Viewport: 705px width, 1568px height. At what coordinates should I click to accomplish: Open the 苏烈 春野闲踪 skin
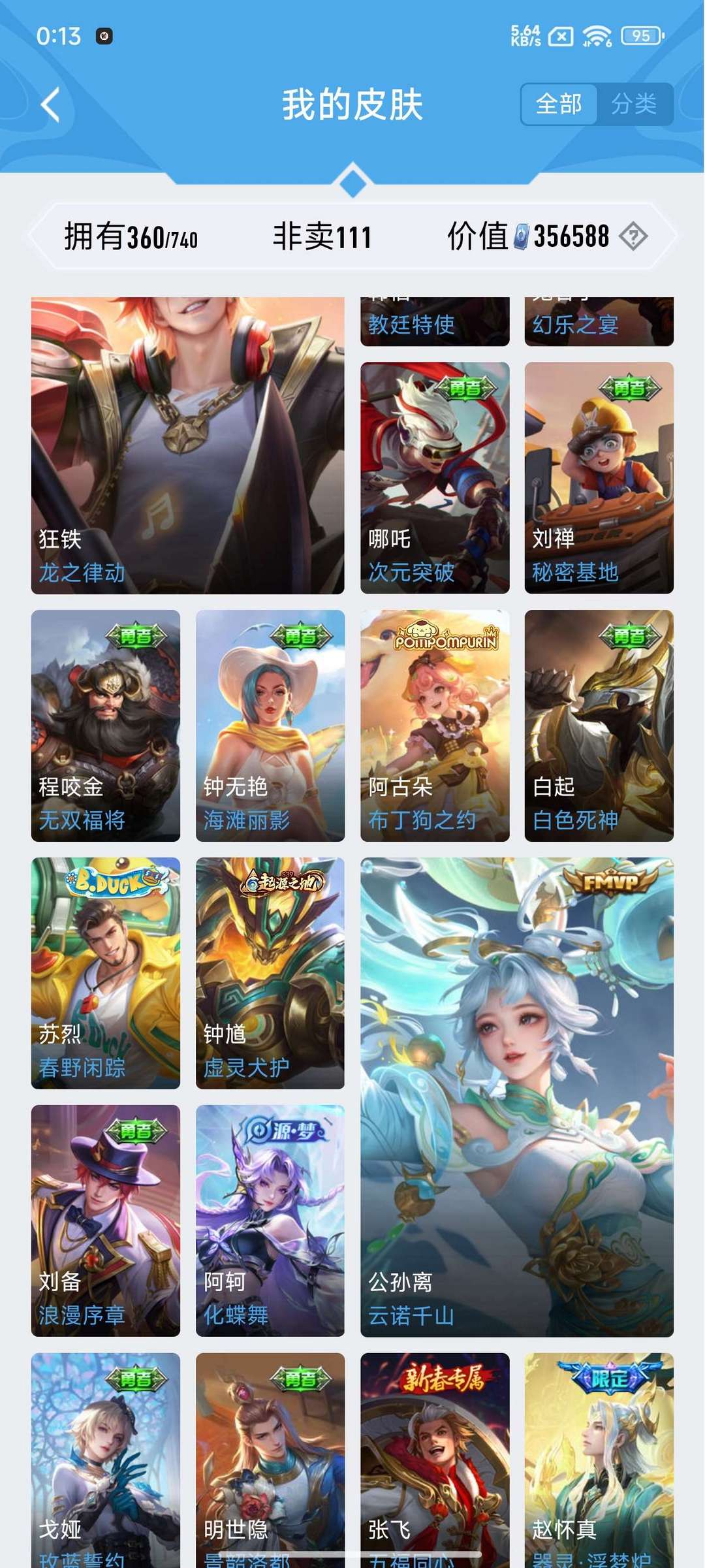[x=106, y=972]
